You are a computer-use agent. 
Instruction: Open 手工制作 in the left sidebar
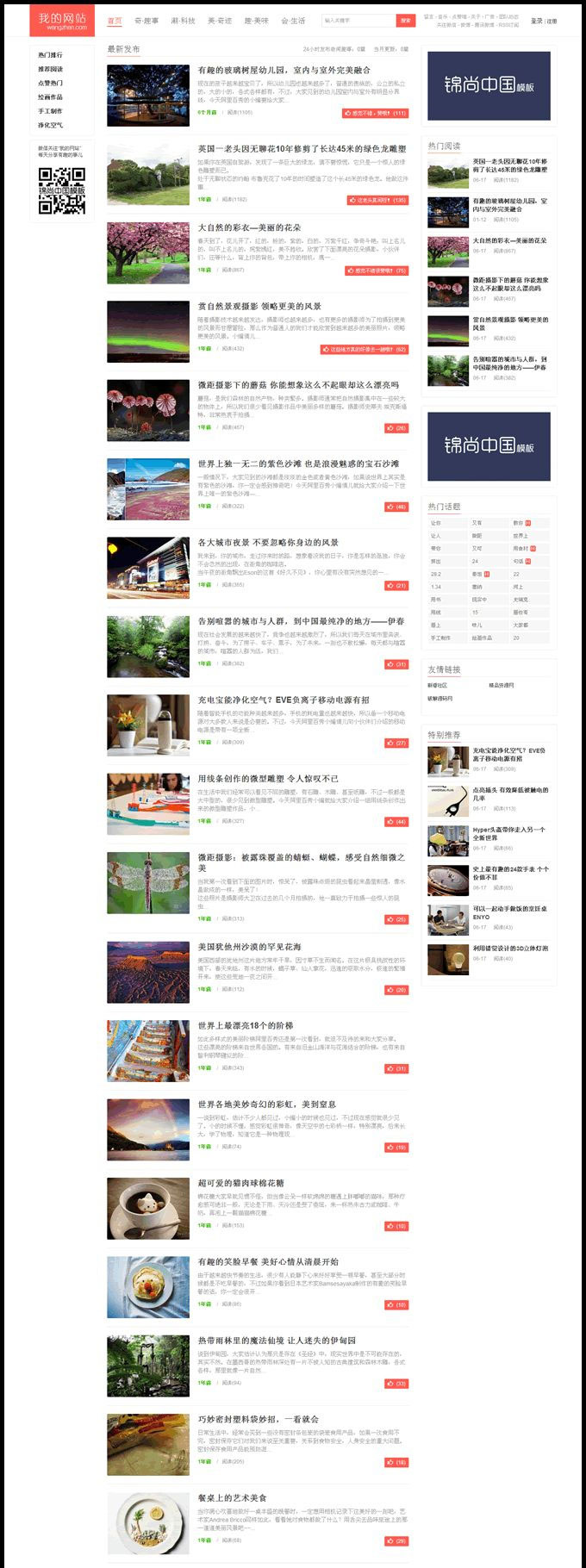(50, 111)
